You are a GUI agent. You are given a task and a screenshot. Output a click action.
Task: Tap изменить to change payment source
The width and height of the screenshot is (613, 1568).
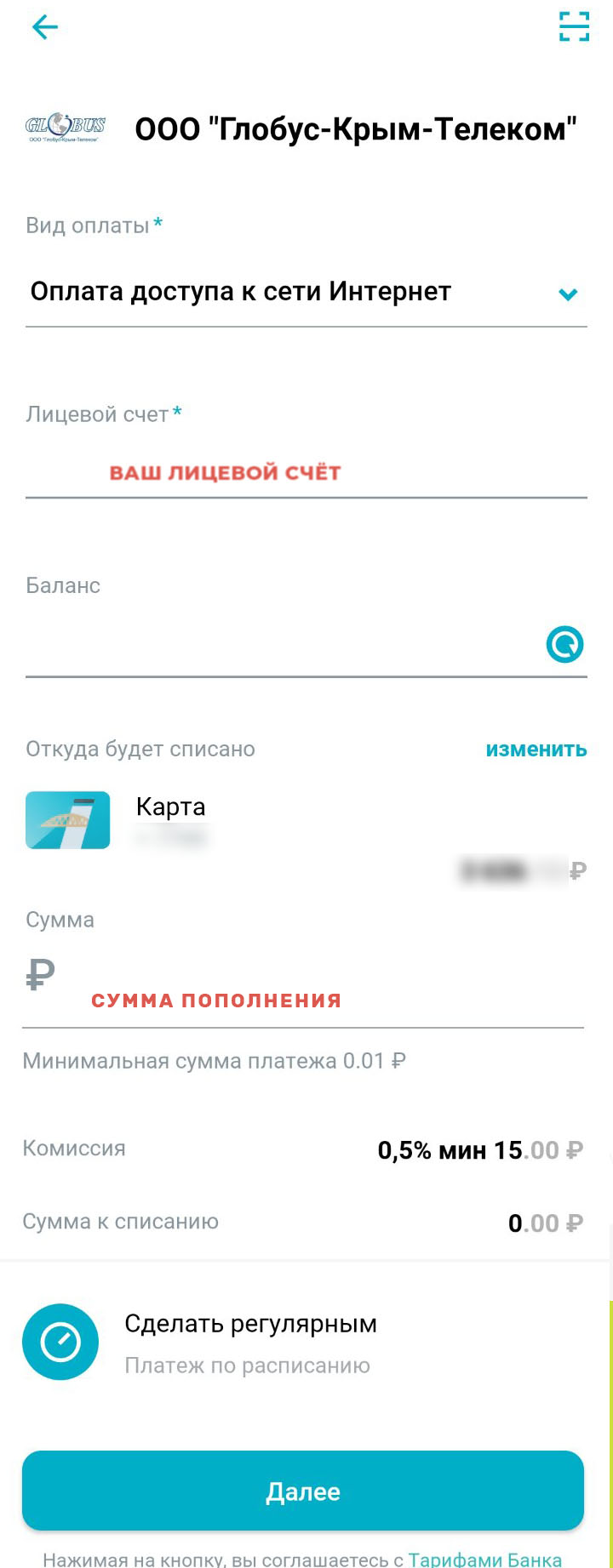536,750
